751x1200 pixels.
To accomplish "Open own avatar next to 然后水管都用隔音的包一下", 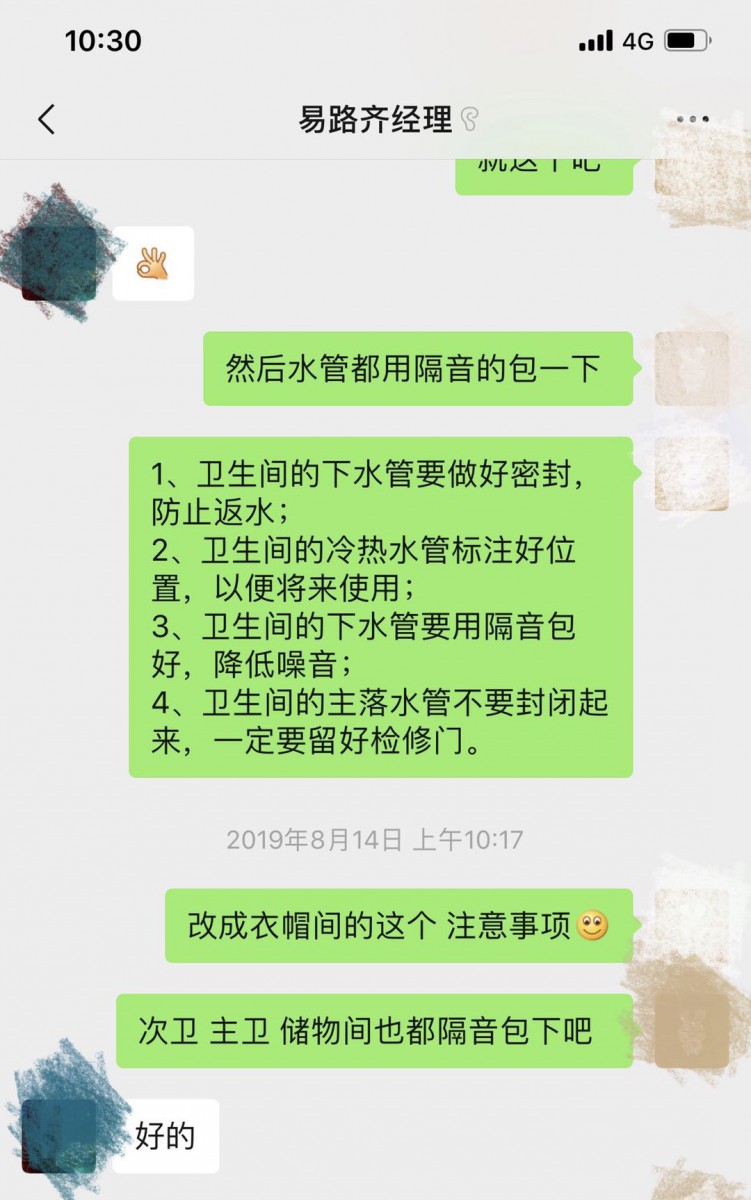I will click(692, 369).
